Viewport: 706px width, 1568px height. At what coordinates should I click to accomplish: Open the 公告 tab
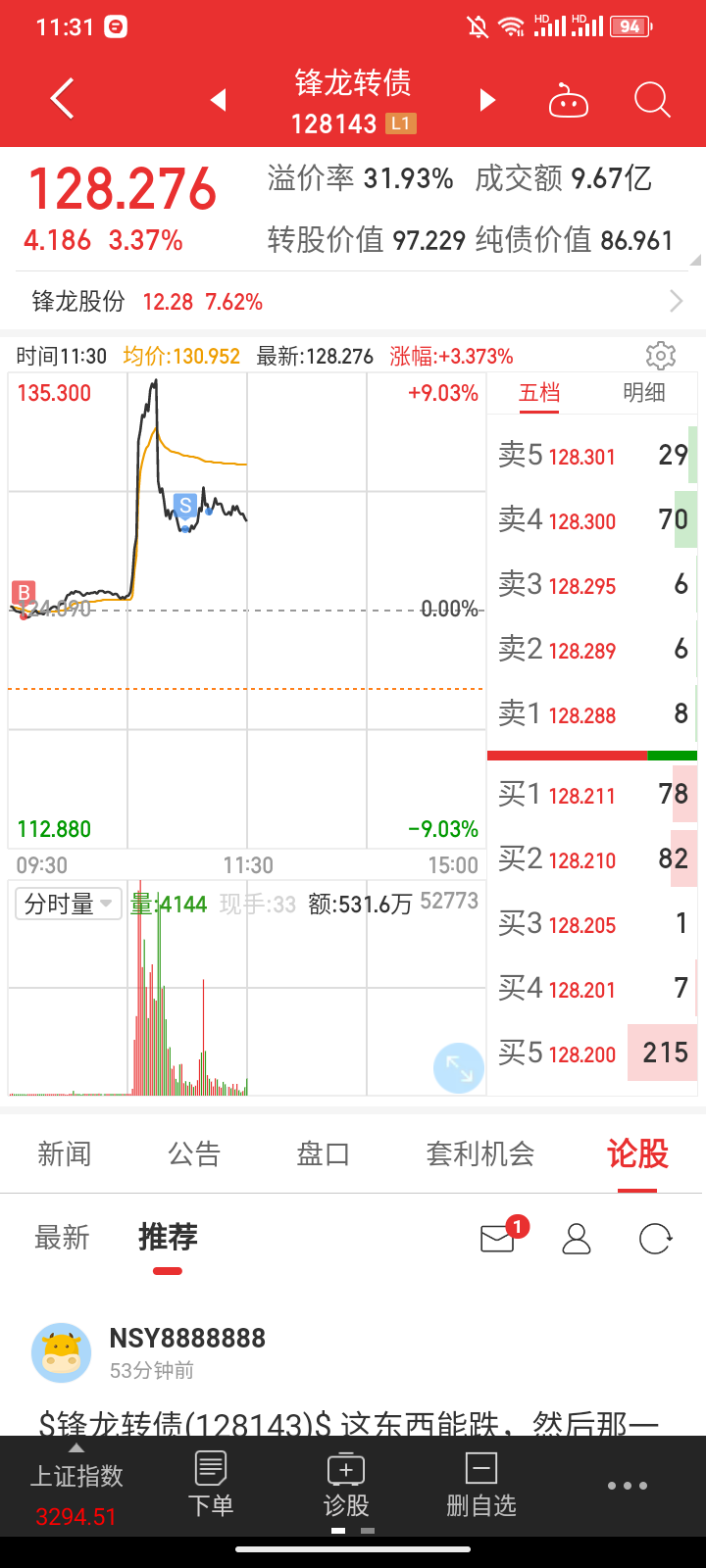point(194,1153)
